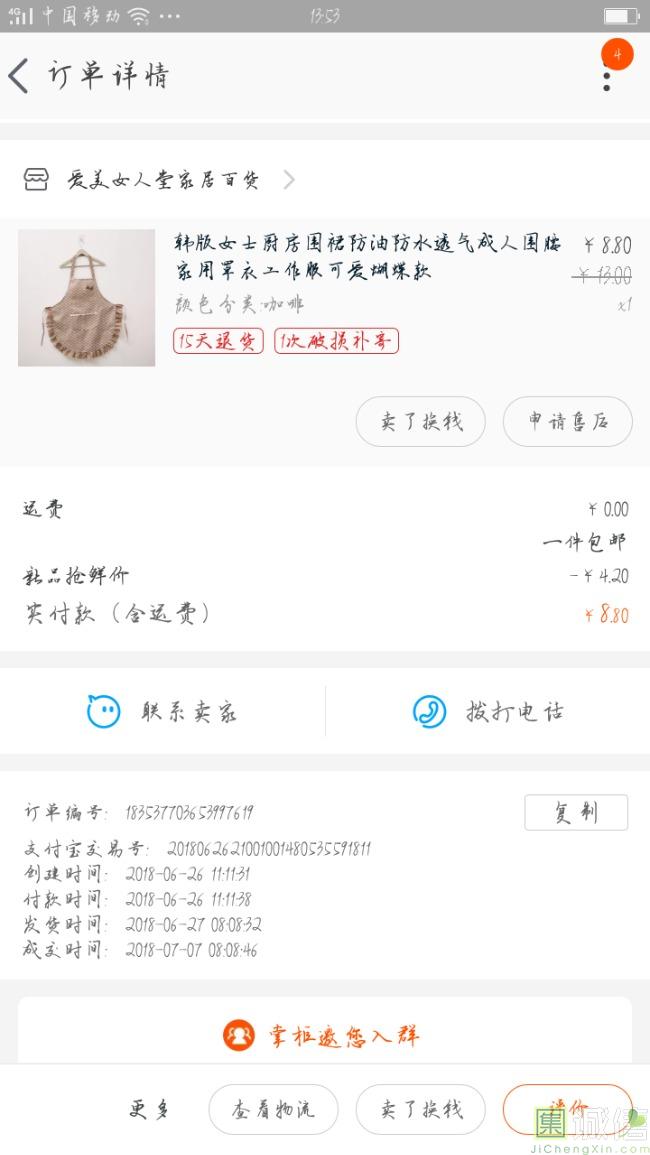The image size is (650, 1155).
Task: Tap the orange 评价 review button
Action: [567, 1109]
